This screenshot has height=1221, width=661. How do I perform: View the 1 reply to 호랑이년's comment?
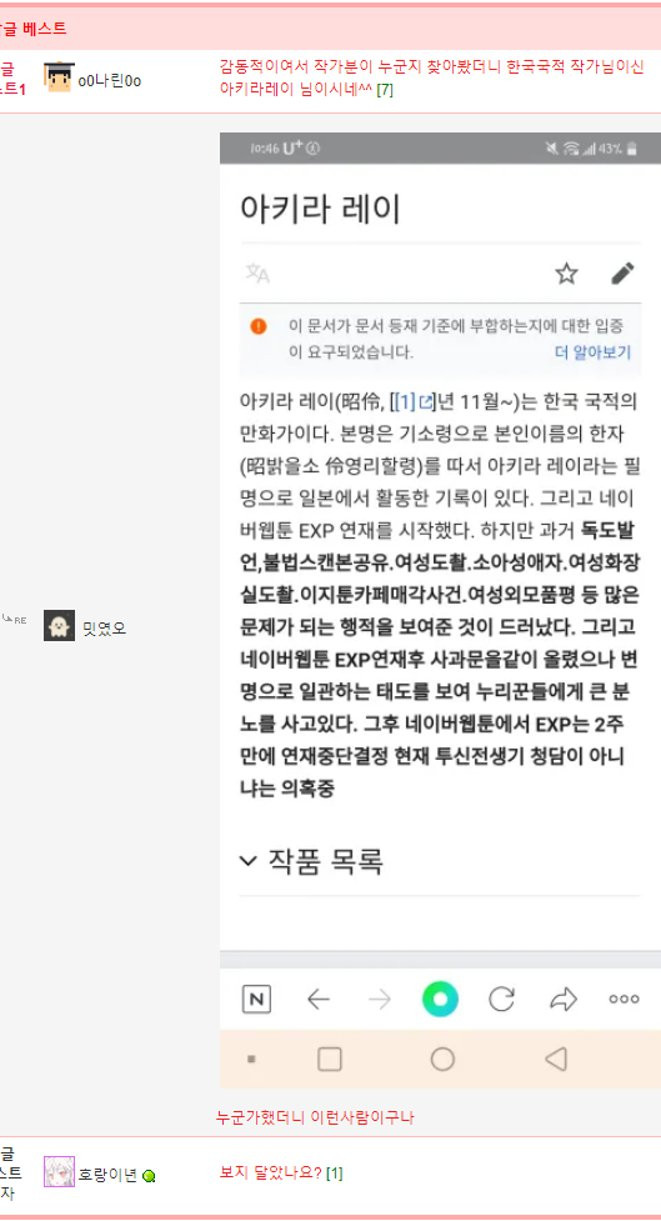(335, 1172)
